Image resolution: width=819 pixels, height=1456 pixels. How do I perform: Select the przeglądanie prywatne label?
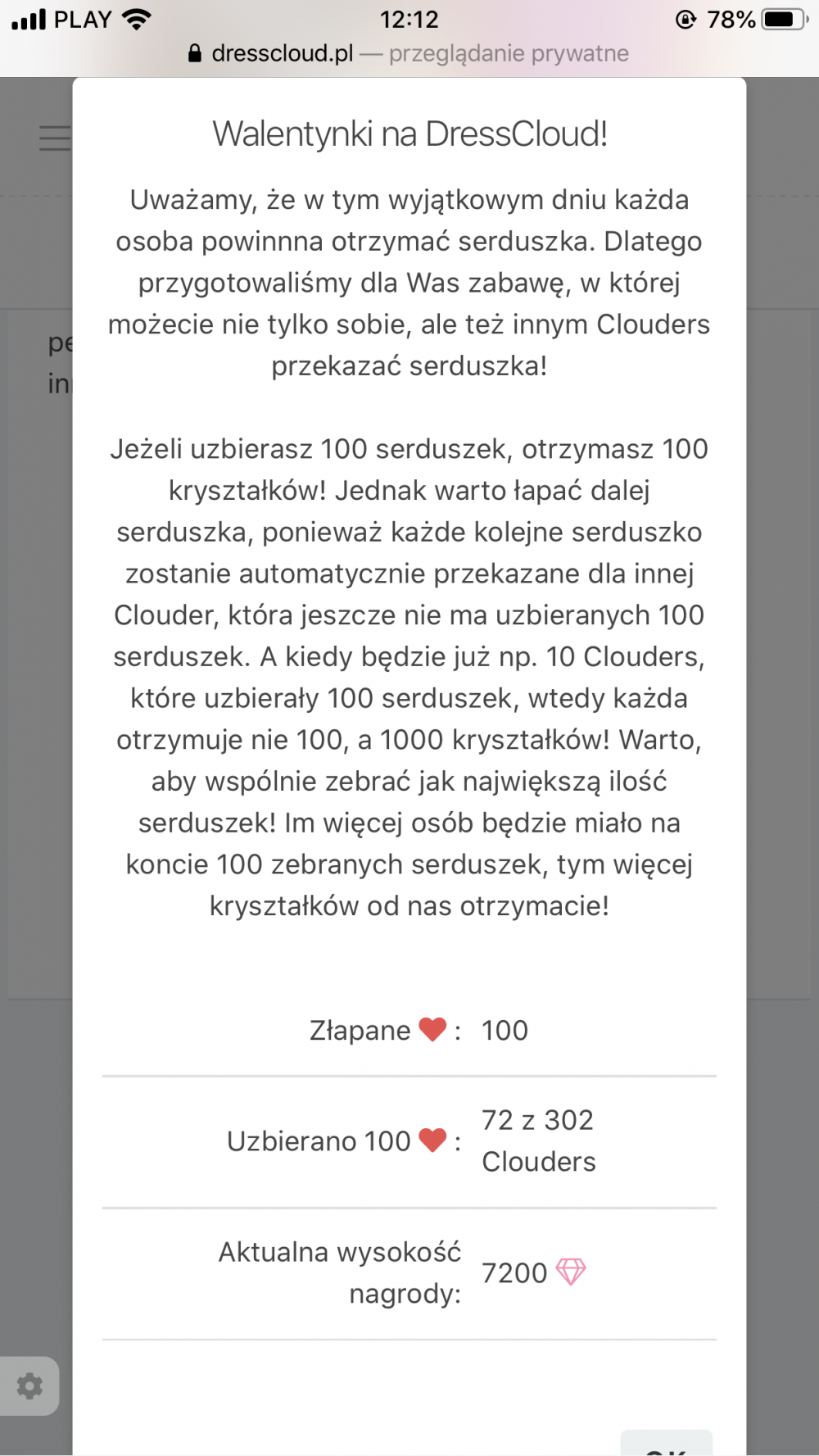[x=509, y=53]
